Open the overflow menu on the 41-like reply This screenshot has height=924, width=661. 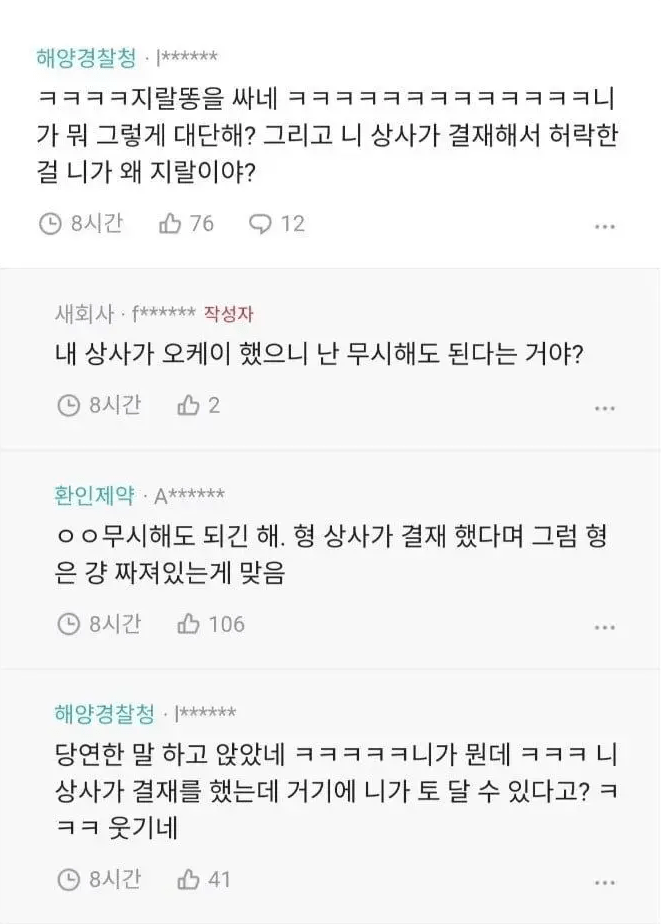[x=604, y=882]
